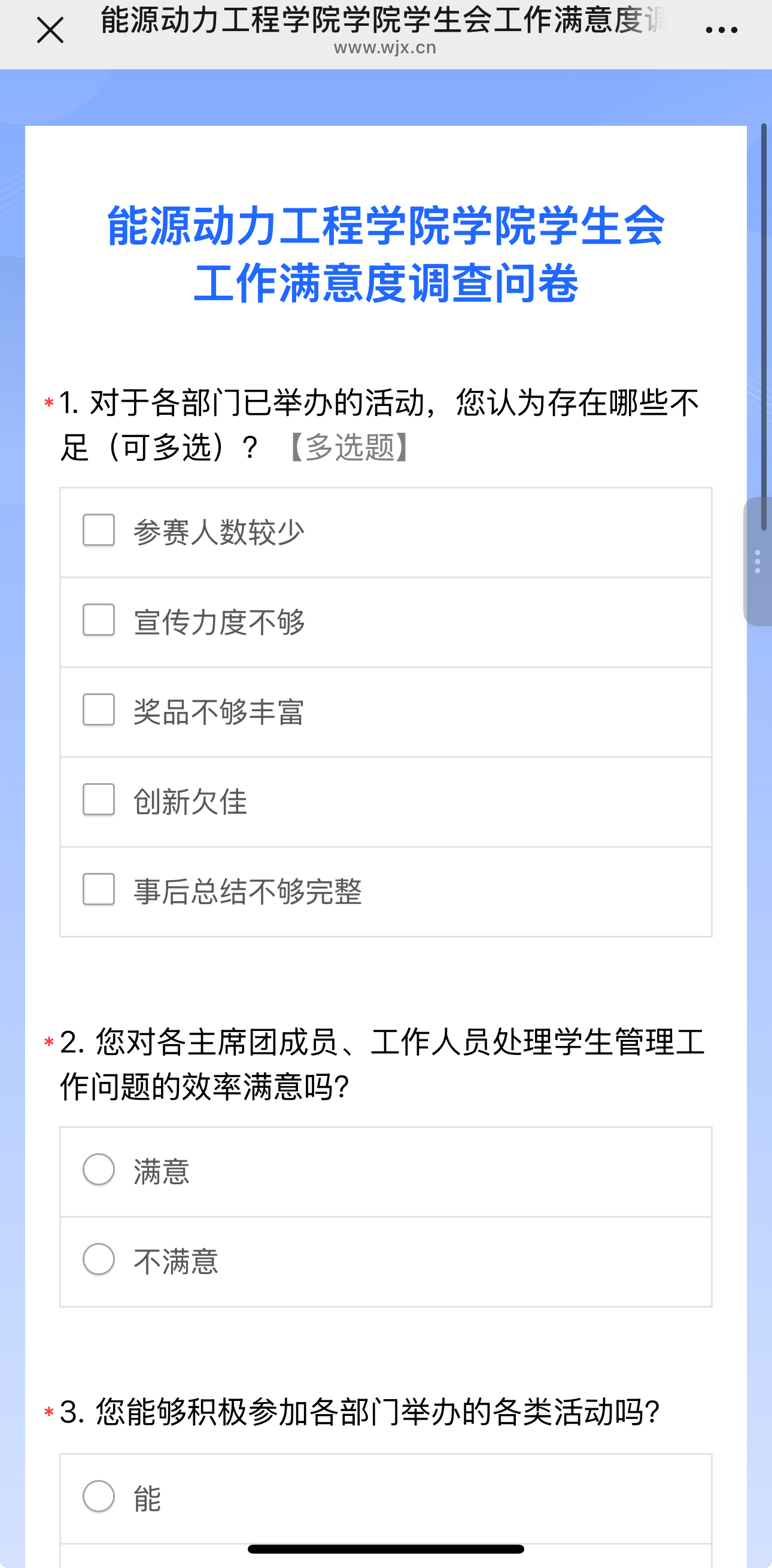Pick 能 for question 3
This screenshot has width=772, height=1568.
[x=99, y=1496]
